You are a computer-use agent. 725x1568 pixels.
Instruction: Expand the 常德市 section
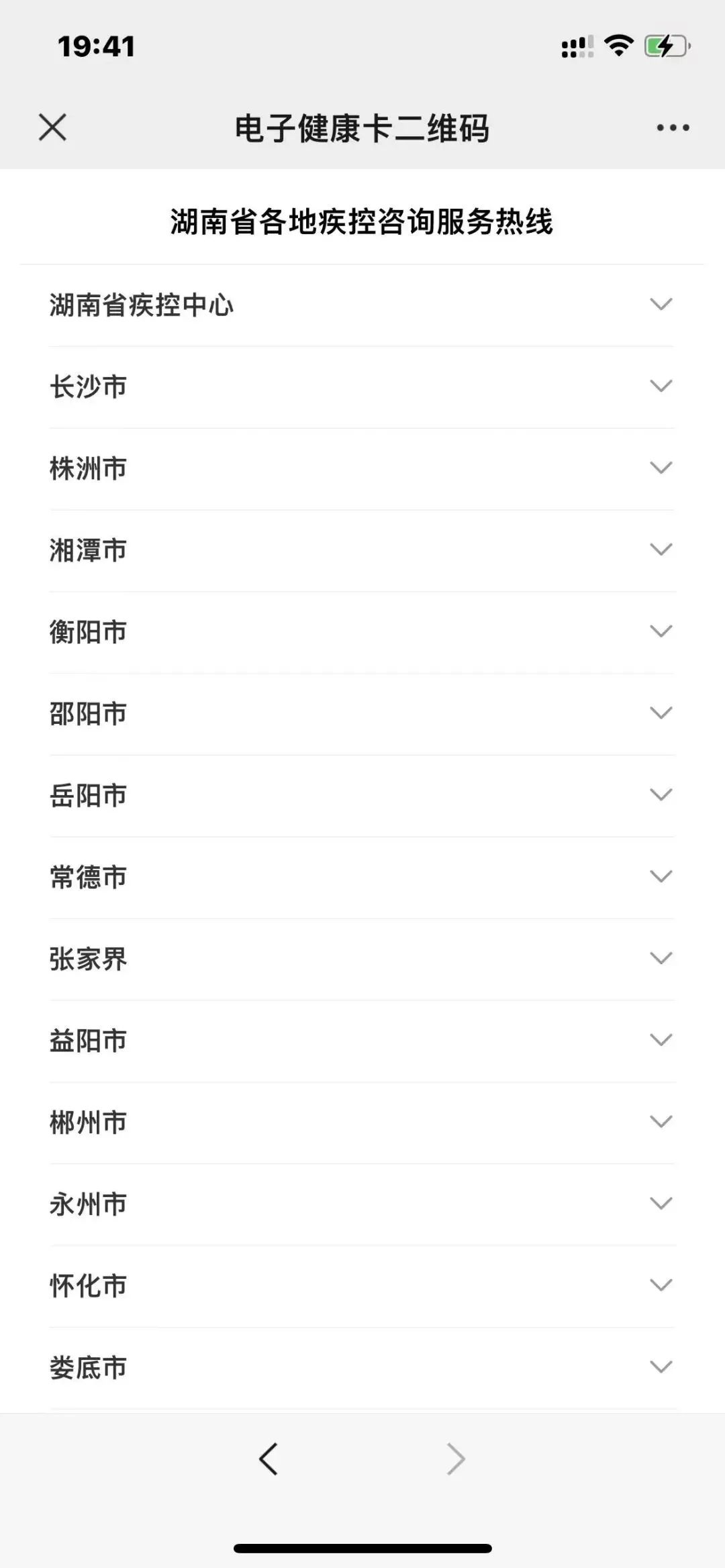tap(362, 878)
